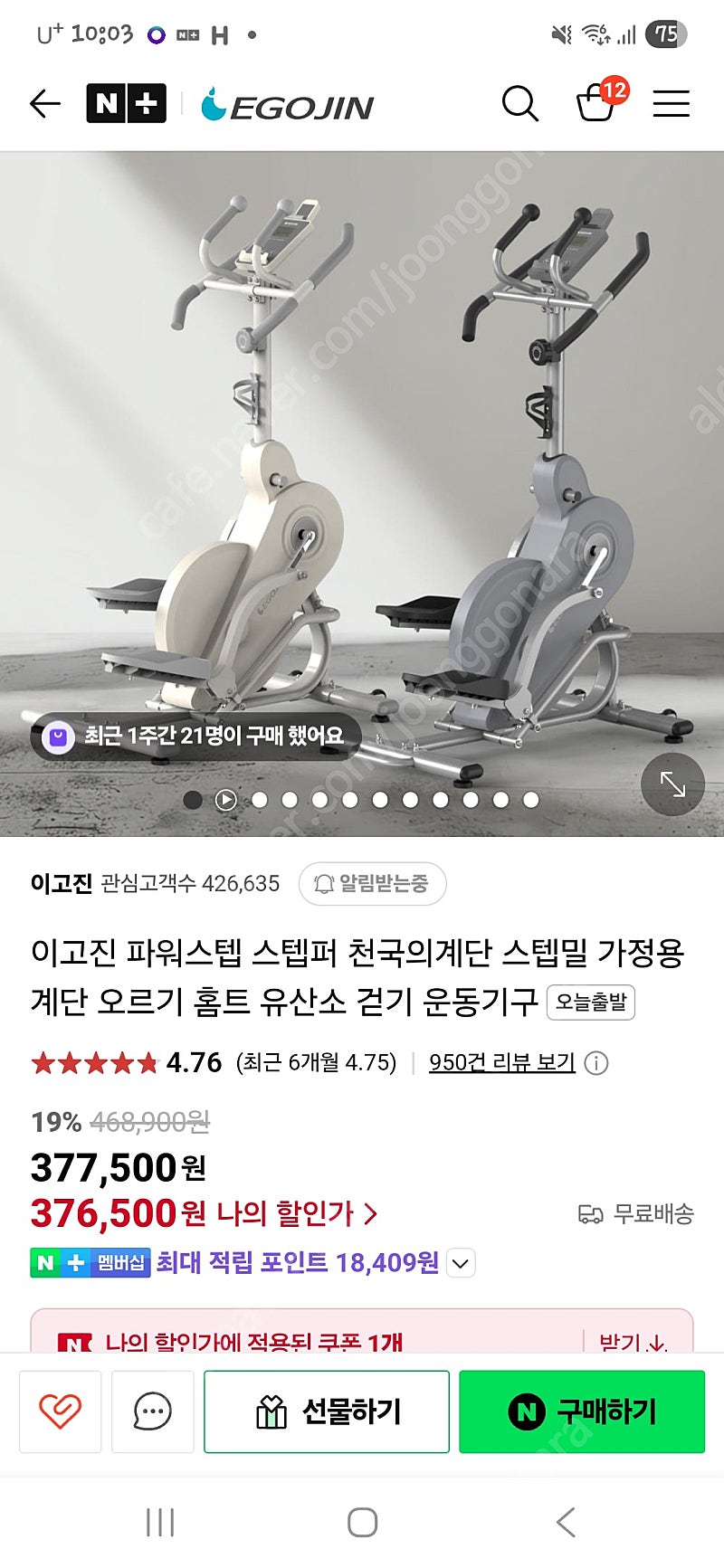
Task: Tap the 알림받는중 notification chip
Action: pyautogui.click(x=372, y=884)
